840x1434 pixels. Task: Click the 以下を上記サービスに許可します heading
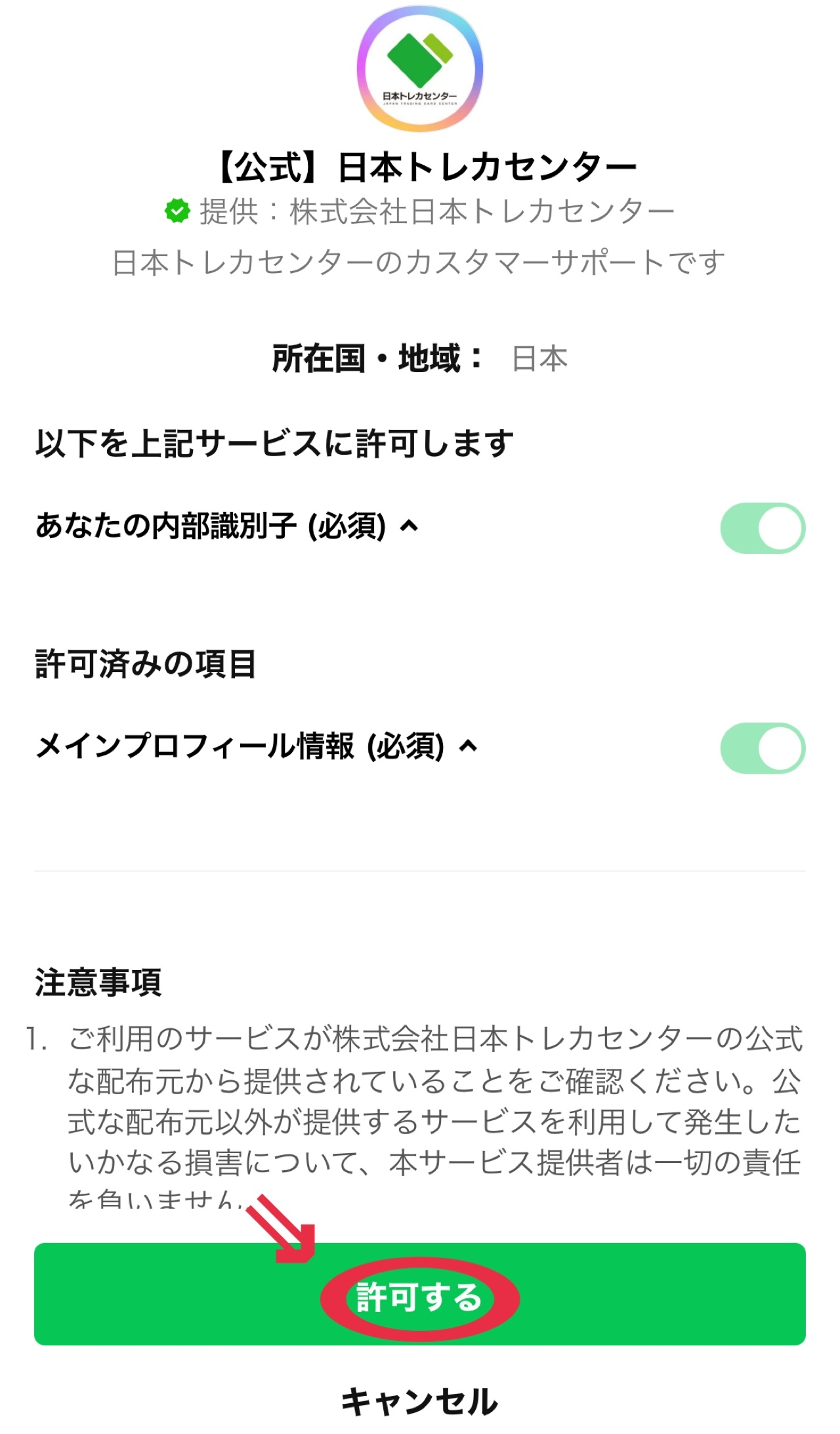point(276,441)
